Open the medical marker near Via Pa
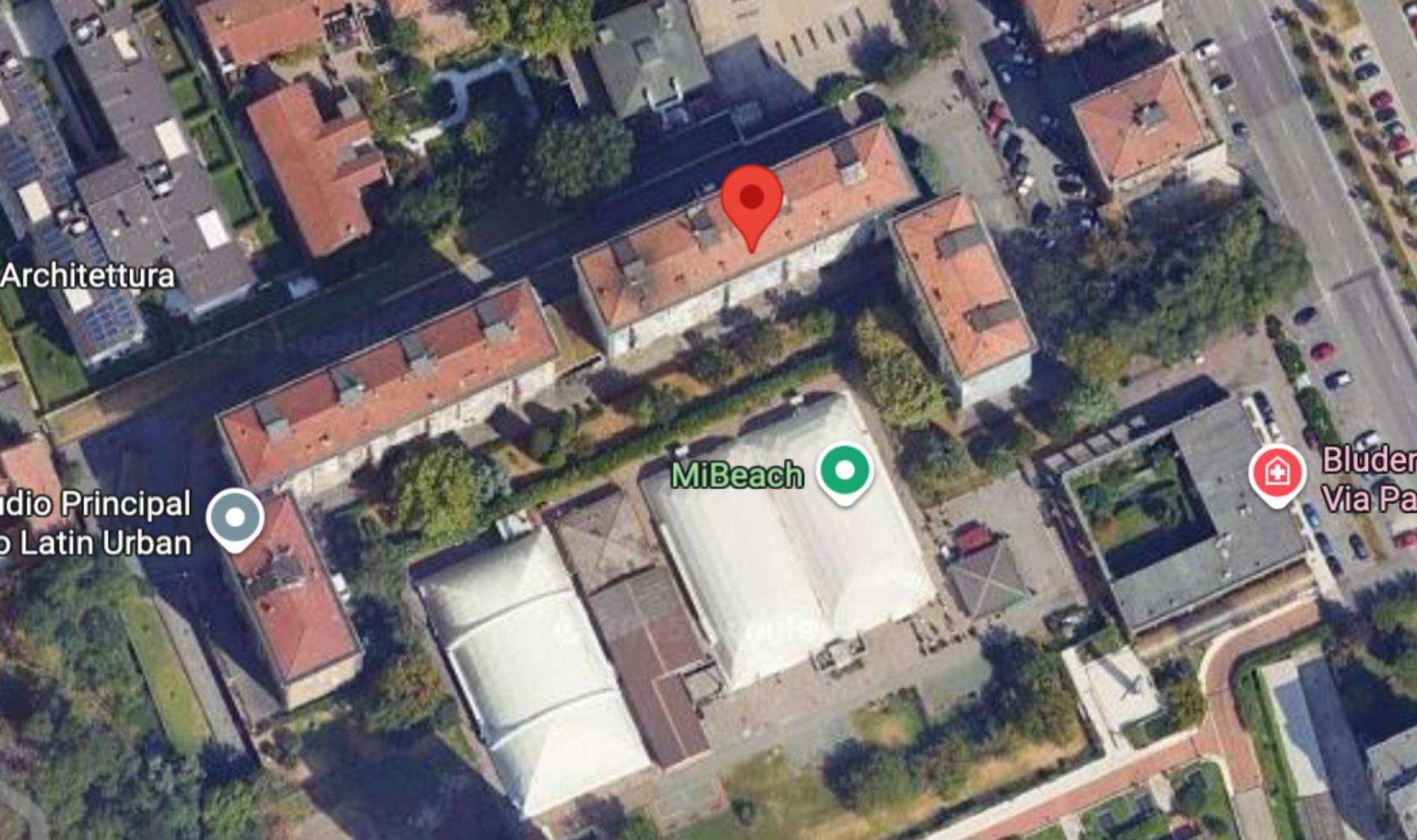 click(1277, 473)
